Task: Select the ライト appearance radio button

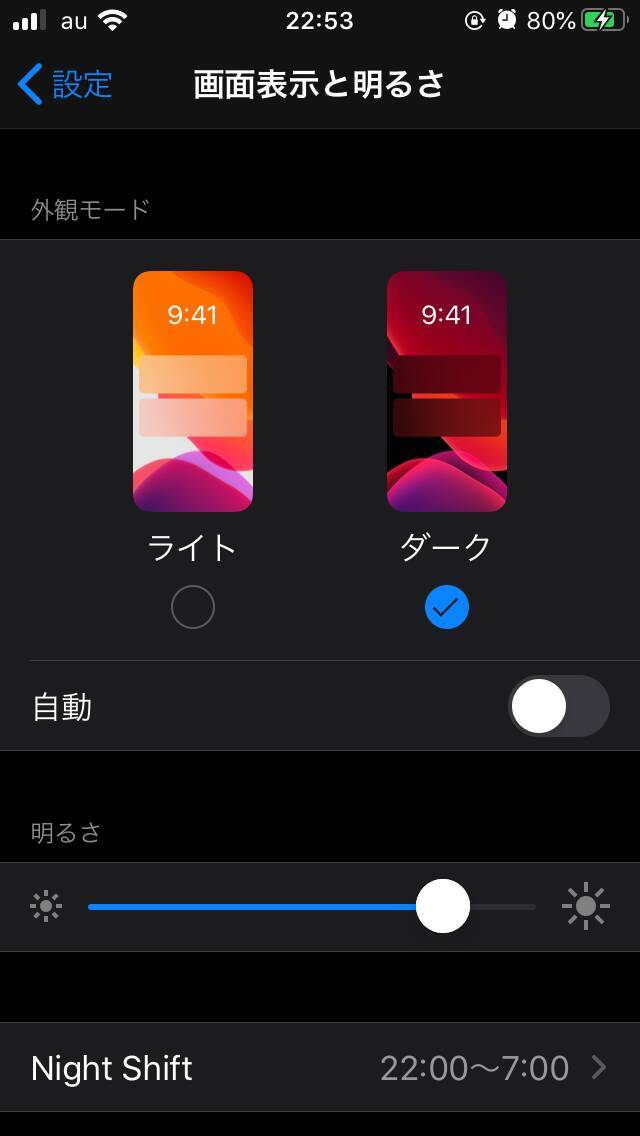Action: coord(193,607)
